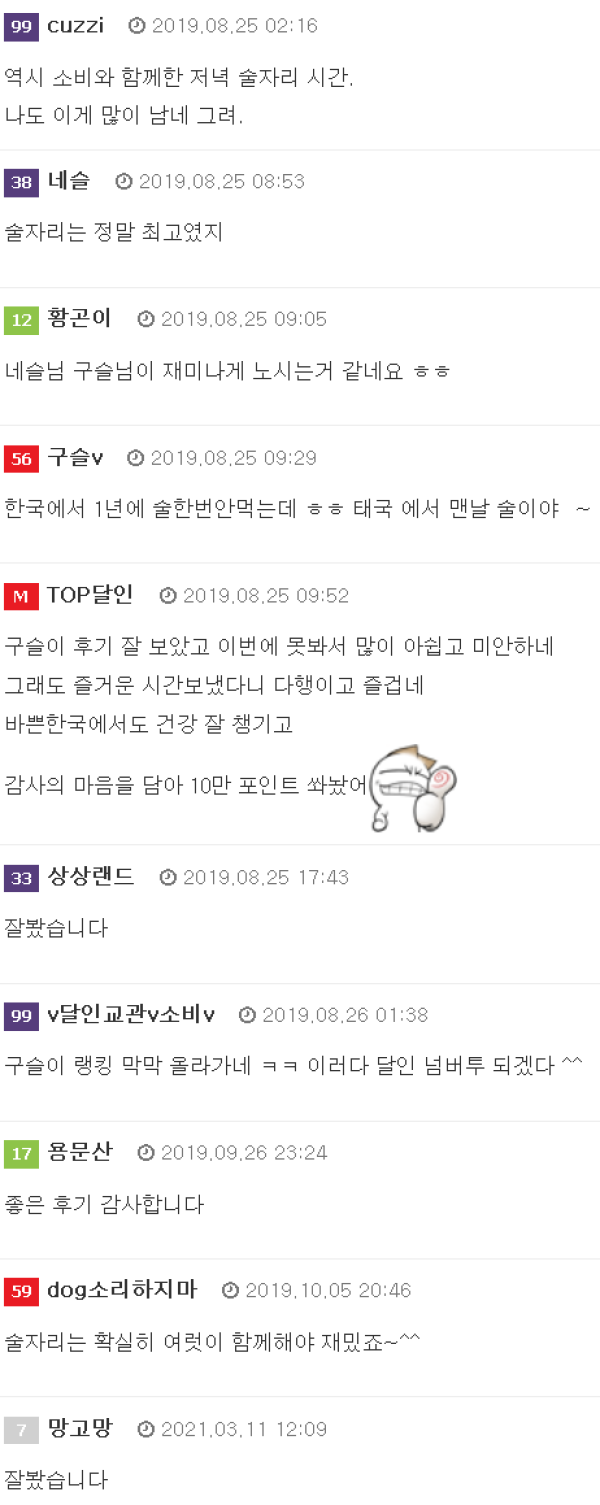
Task: View TOP달인's member profile
Action: (x=89, y=596)
